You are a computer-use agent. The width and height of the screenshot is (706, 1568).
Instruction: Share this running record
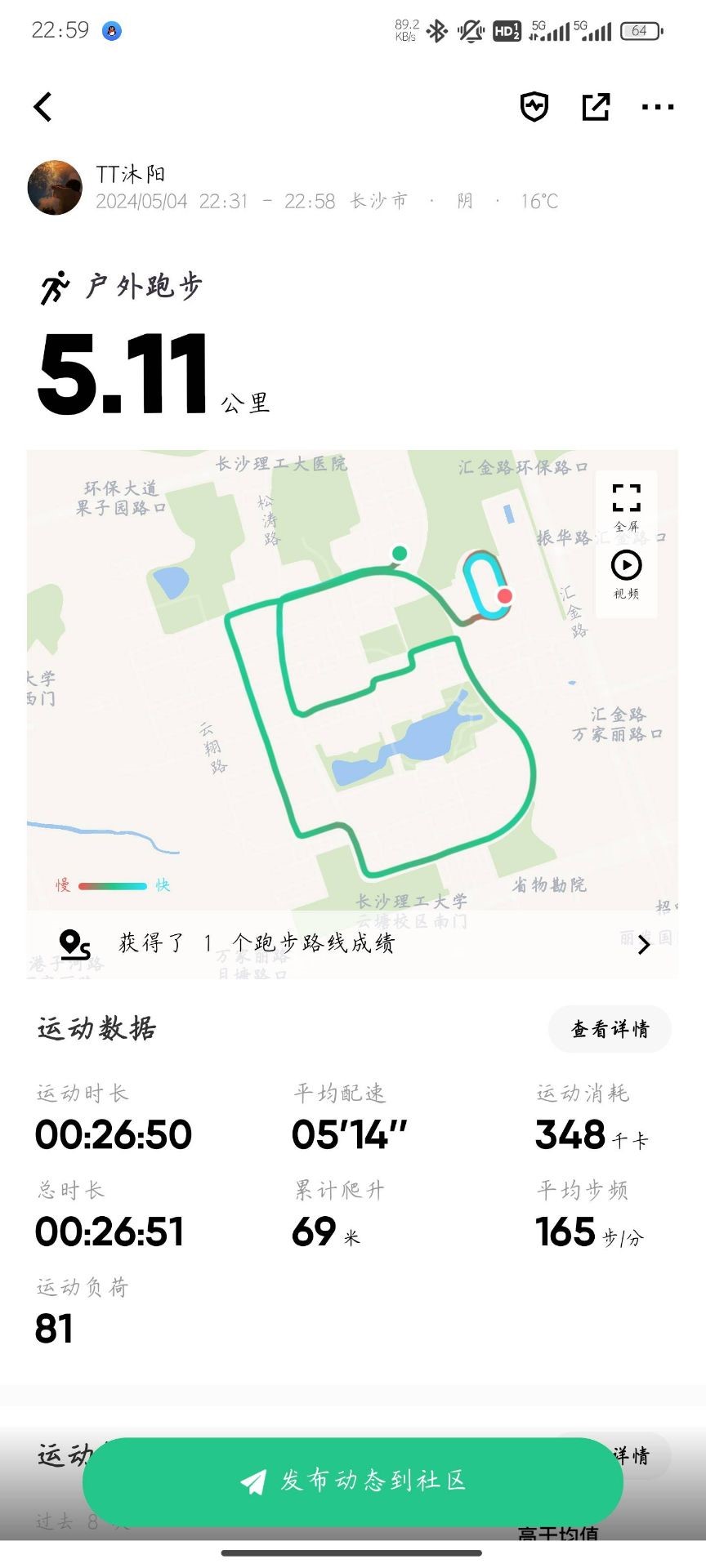pos(596,107)
